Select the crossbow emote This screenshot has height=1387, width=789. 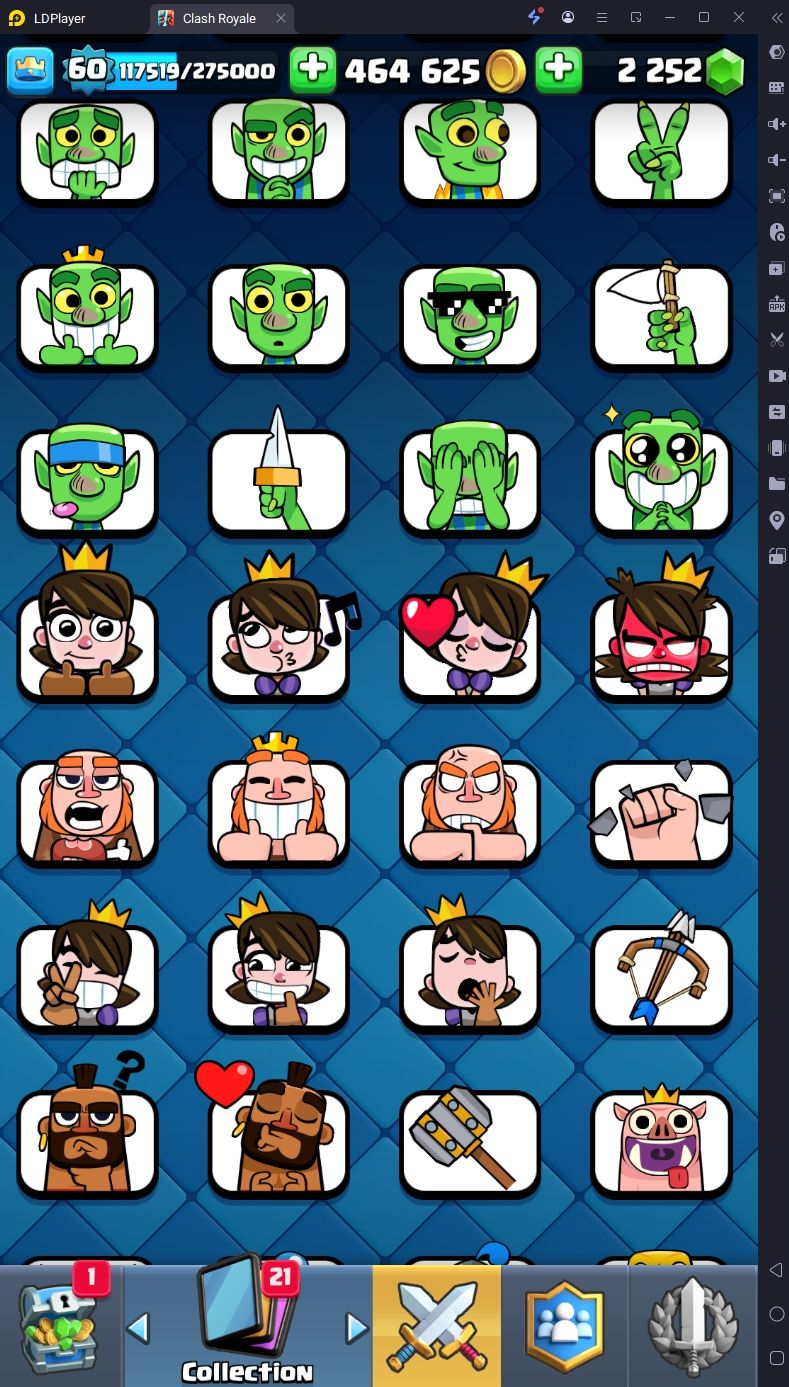click(661, 977)
